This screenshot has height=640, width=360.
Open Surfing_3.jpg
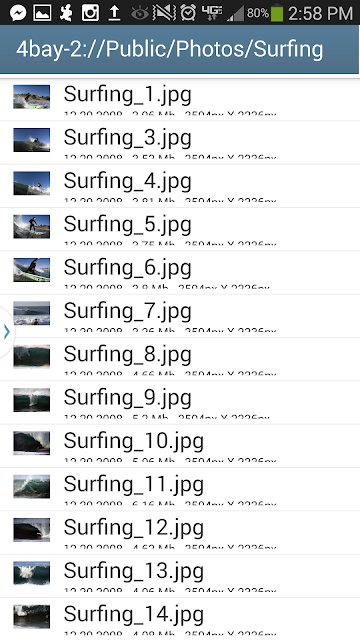tap(180, 143)
